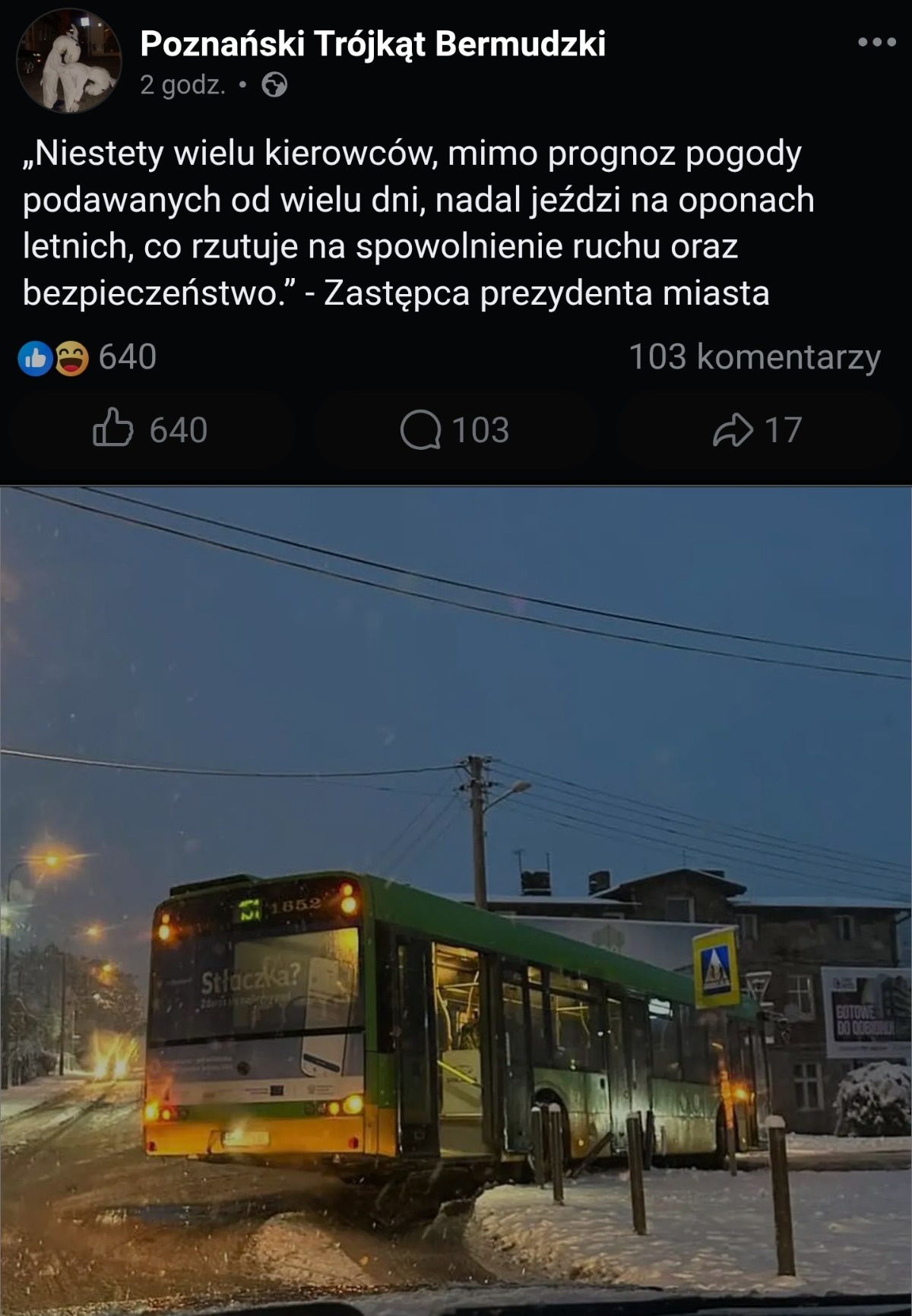Toggle the share action for the post

point(760,430)
